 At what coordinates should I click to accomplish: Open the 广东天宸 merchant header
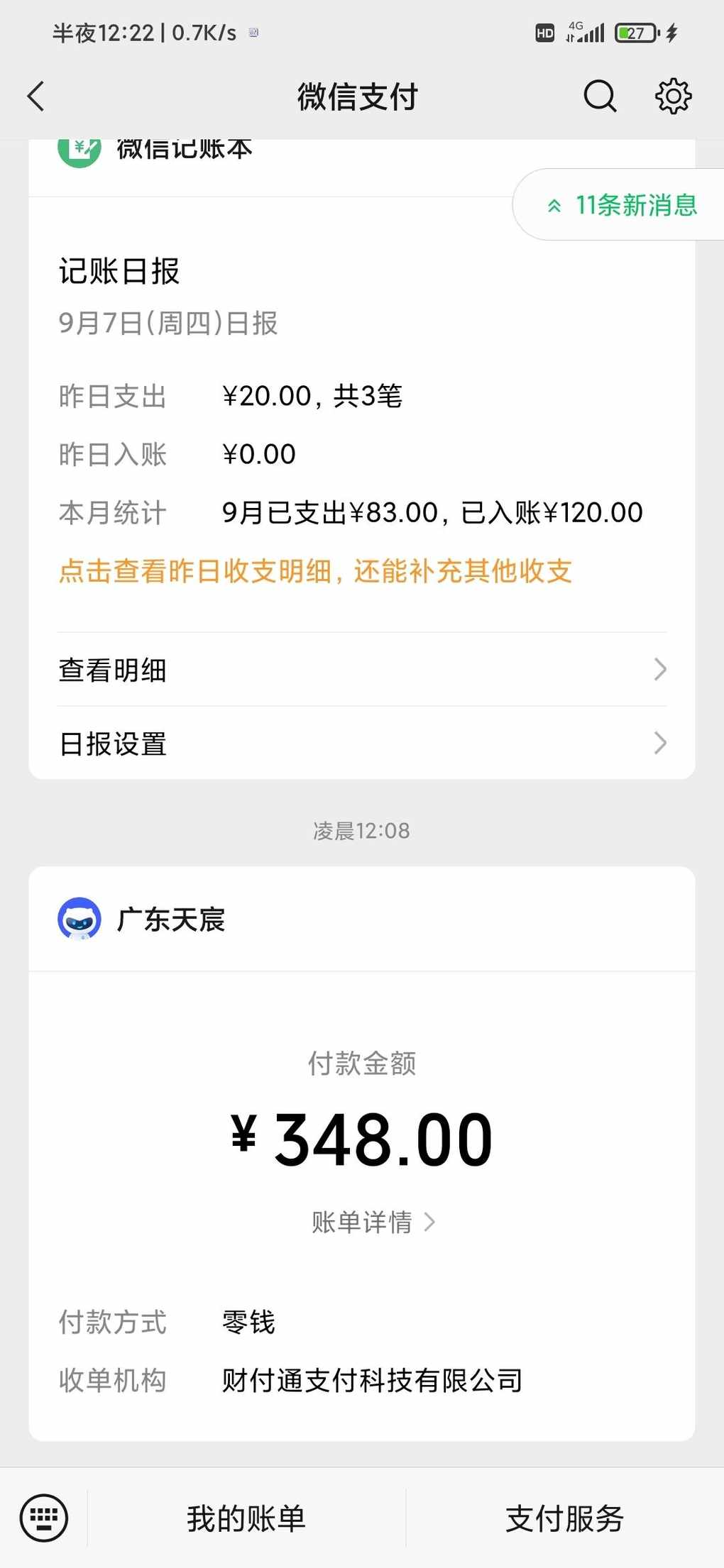pos(362,920)
